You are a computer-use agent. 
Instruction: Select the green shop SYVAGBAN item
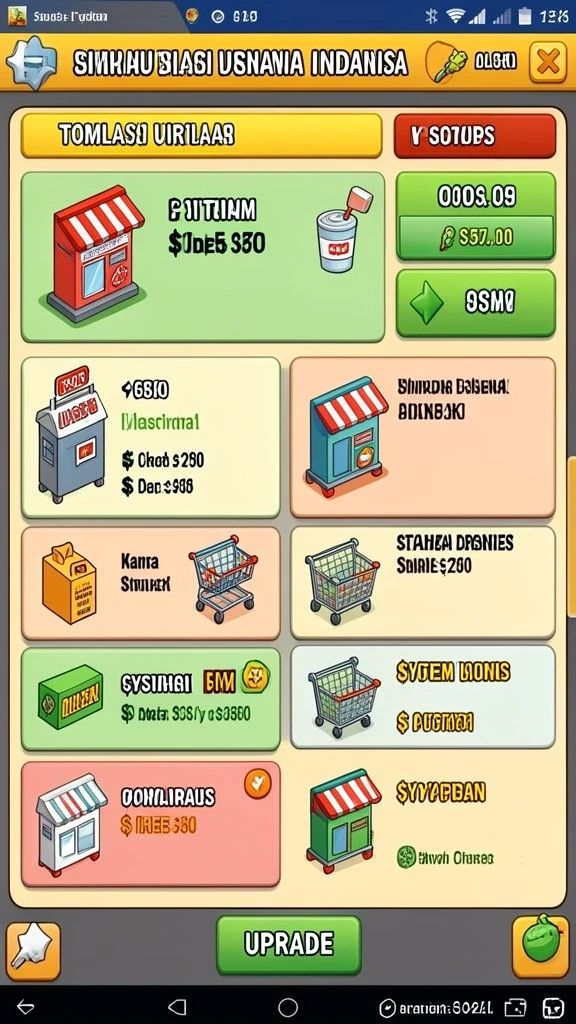[423, 823]
